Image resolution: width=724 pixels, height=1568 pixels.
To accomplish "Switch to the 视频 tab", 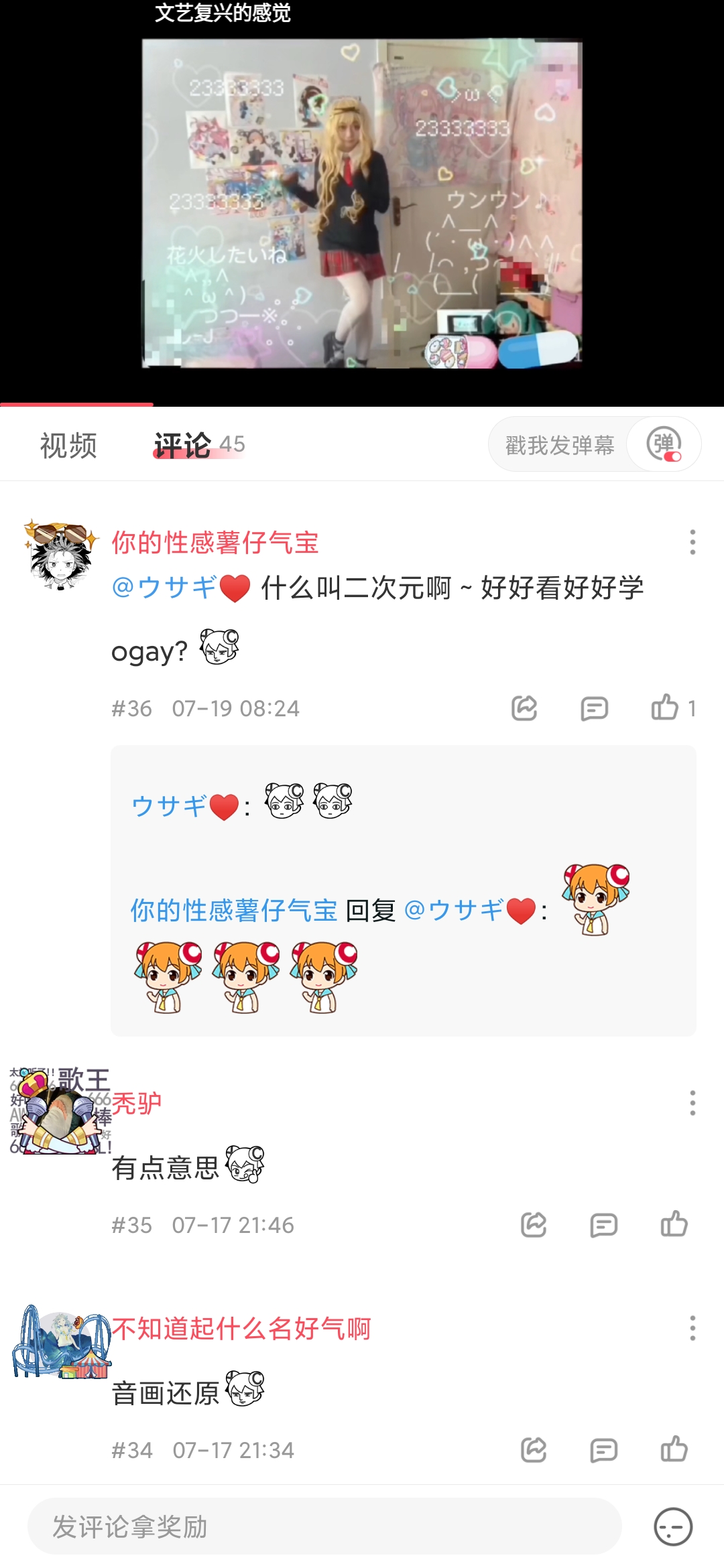I will click(68, 446).
